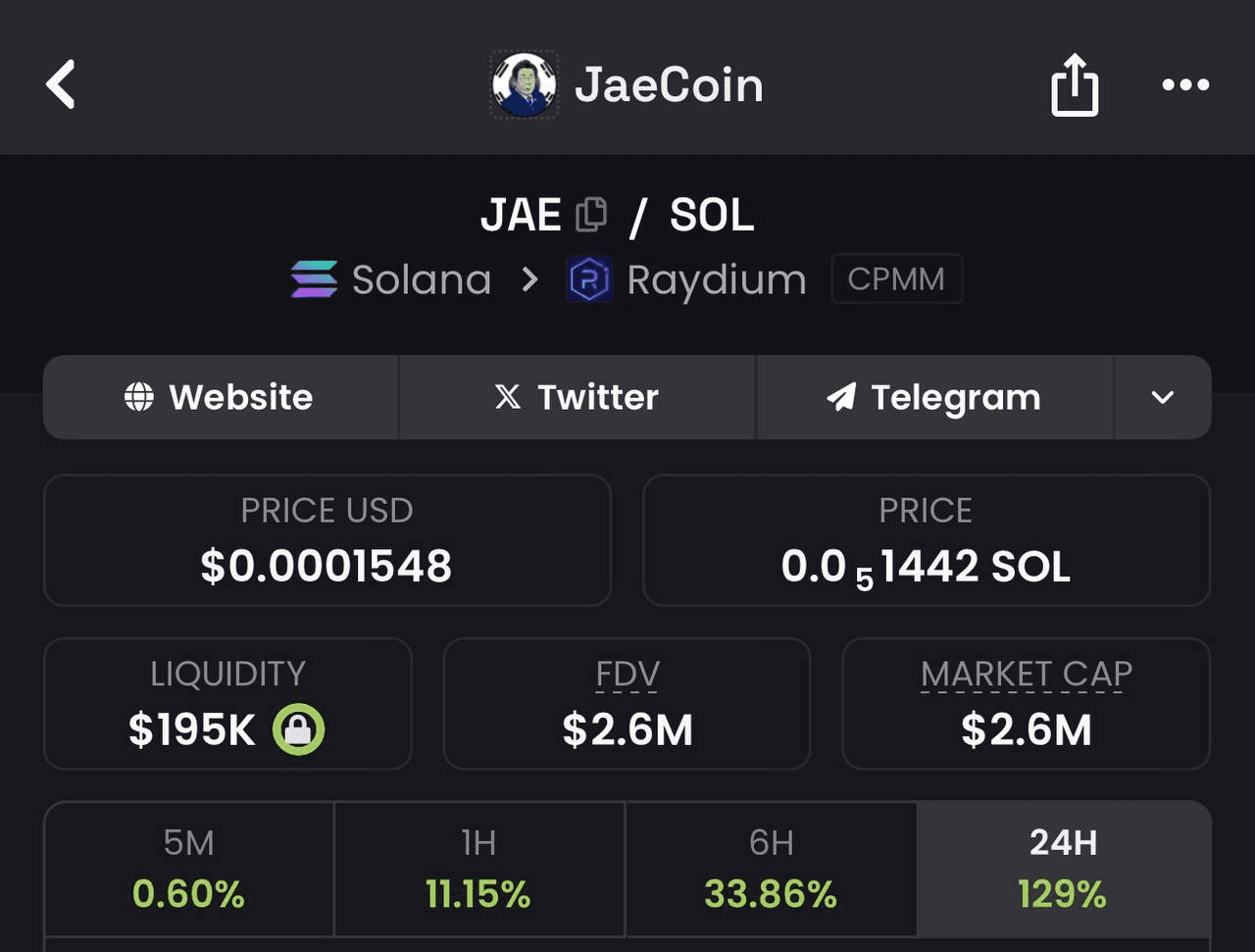Show the 6H timeframe stats
This screenshot has width=1255, height=952.
[771, 869]
